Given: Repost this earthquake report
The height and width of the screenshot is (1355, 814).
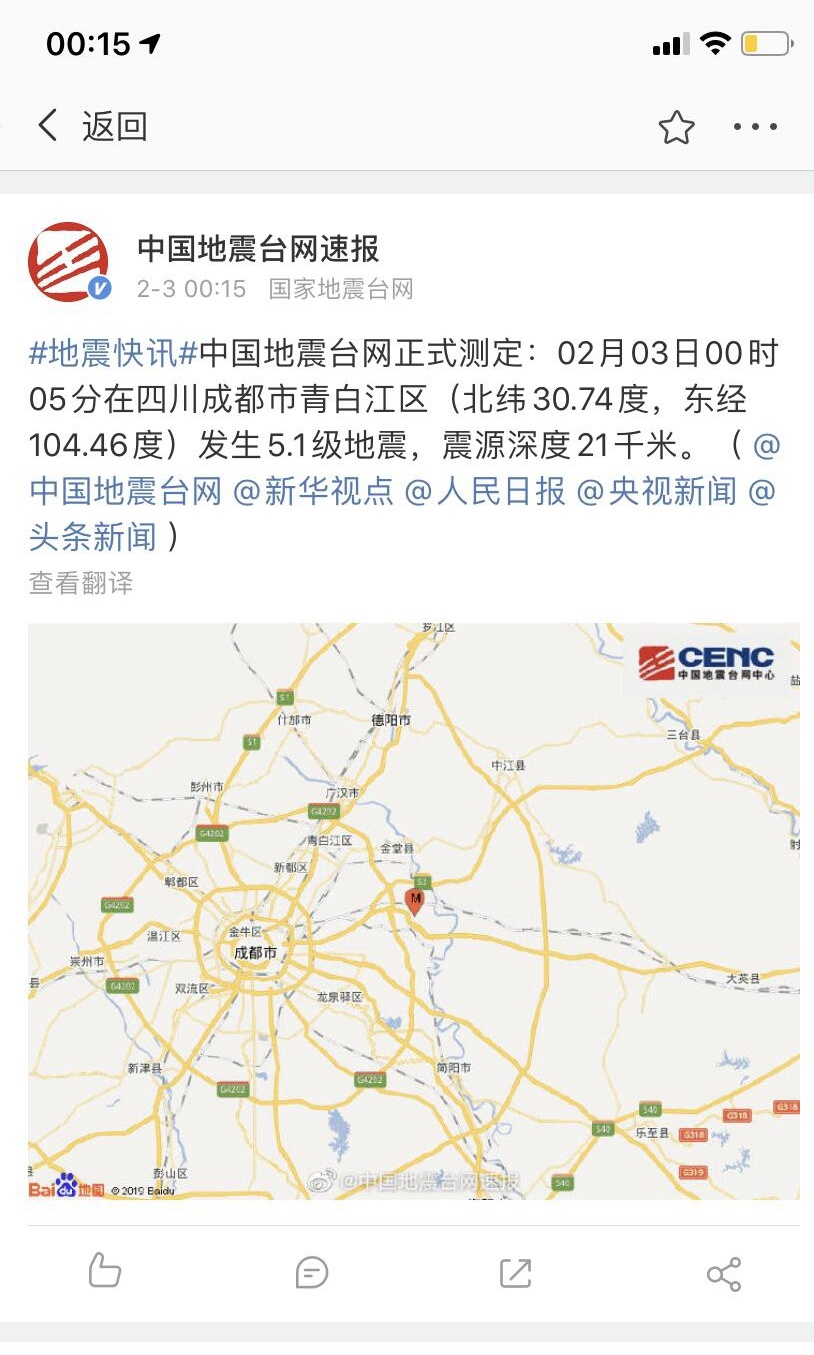Looking at the screenshot, I should tap(515, 1272).
